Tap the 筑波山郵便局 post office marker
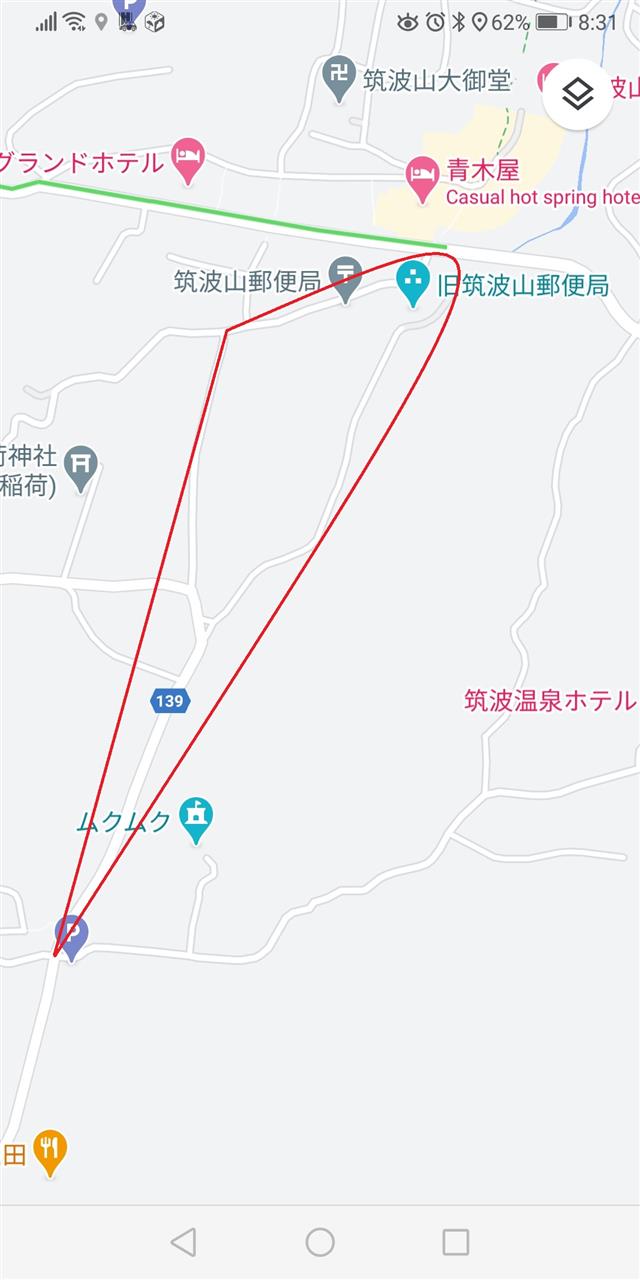This screenshot has height=1280, width=640. (346, 279)
